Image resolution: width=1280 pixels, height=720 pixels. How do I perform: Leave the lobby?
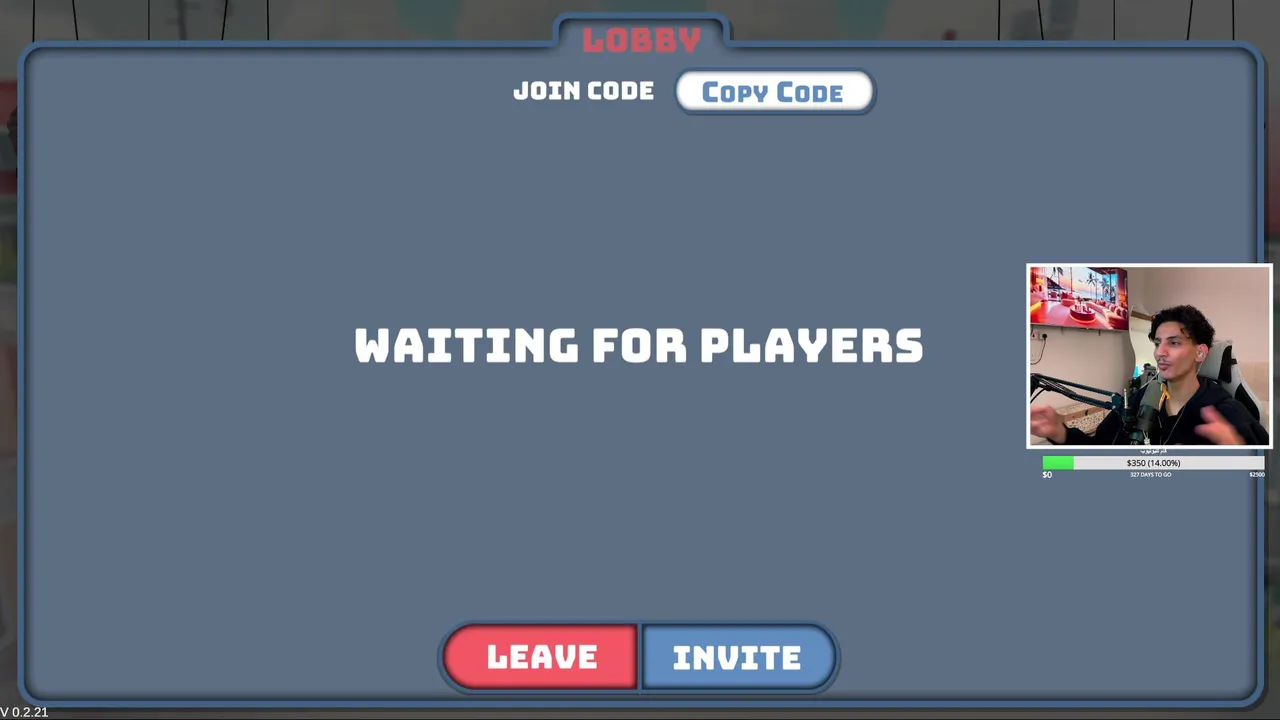click(x=541, y=657)
